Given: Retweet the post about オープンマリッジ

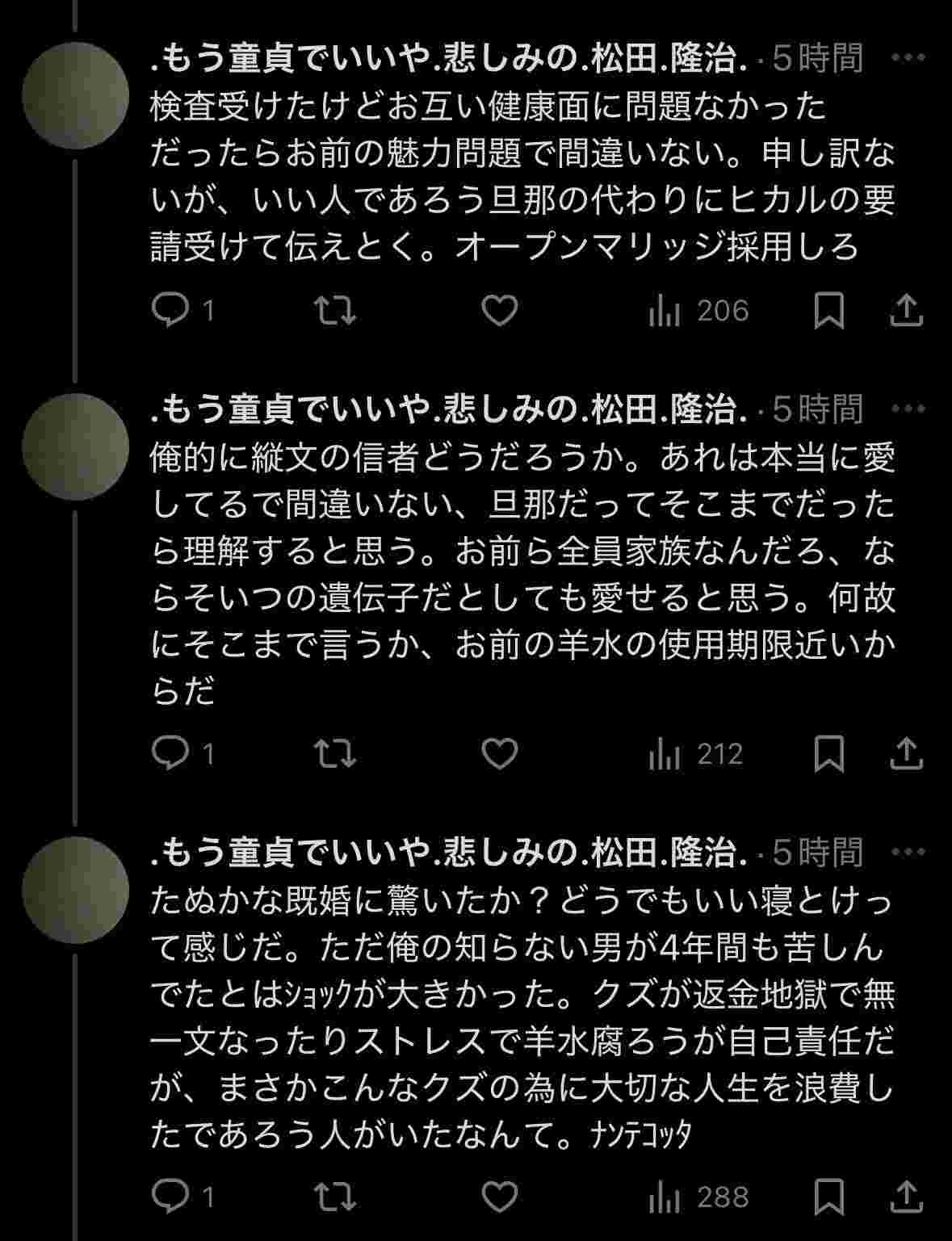Looking at the screenshot, I should (x=334, y=310).
